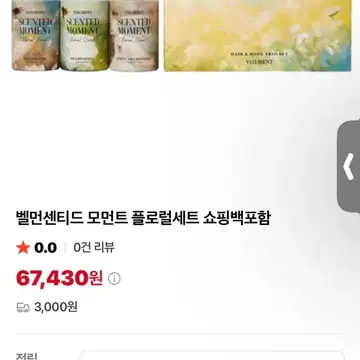Screen dimensions: 360x360
Task: Open the side panel arrow handle
Action: click(349, 167)
